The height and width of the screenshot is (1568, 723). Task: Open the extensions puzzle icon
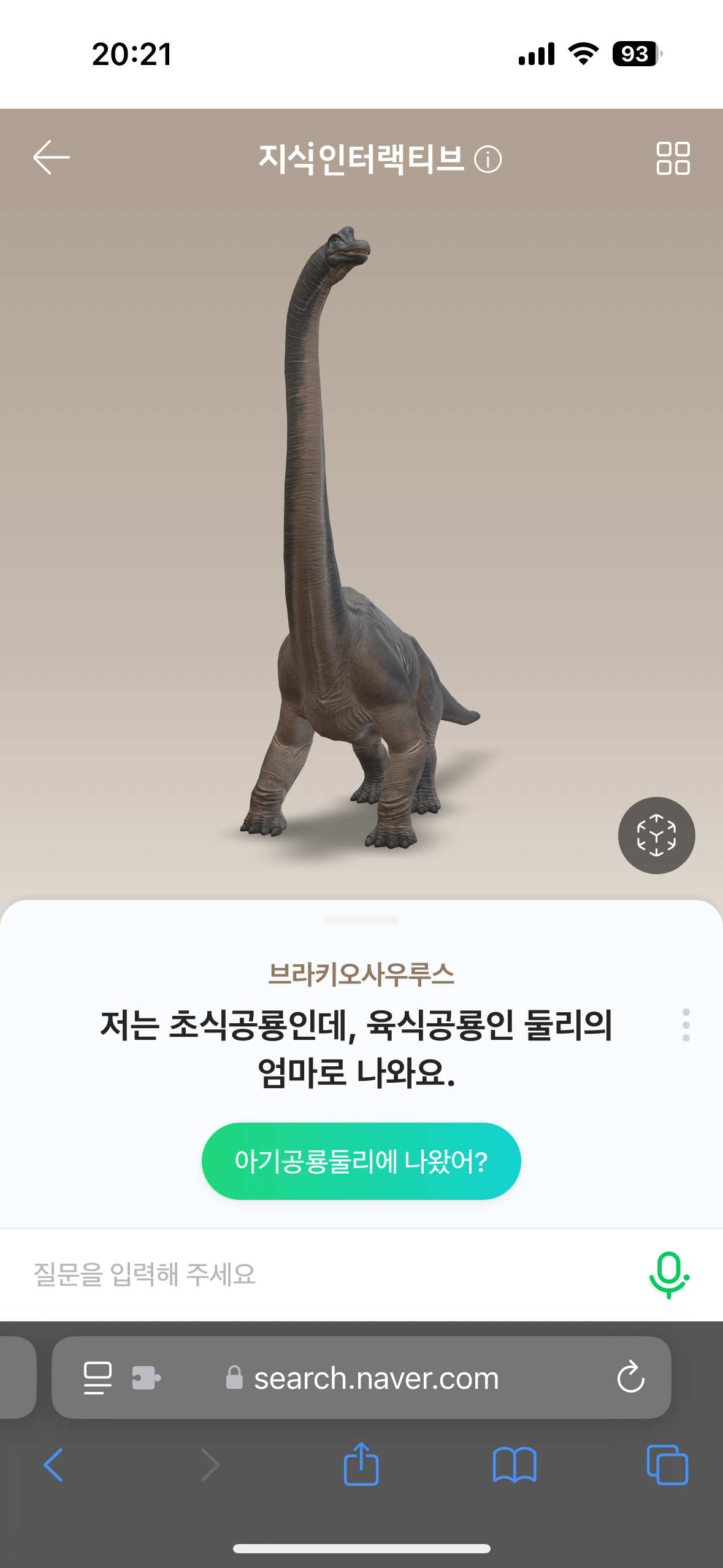[146, 1378]
